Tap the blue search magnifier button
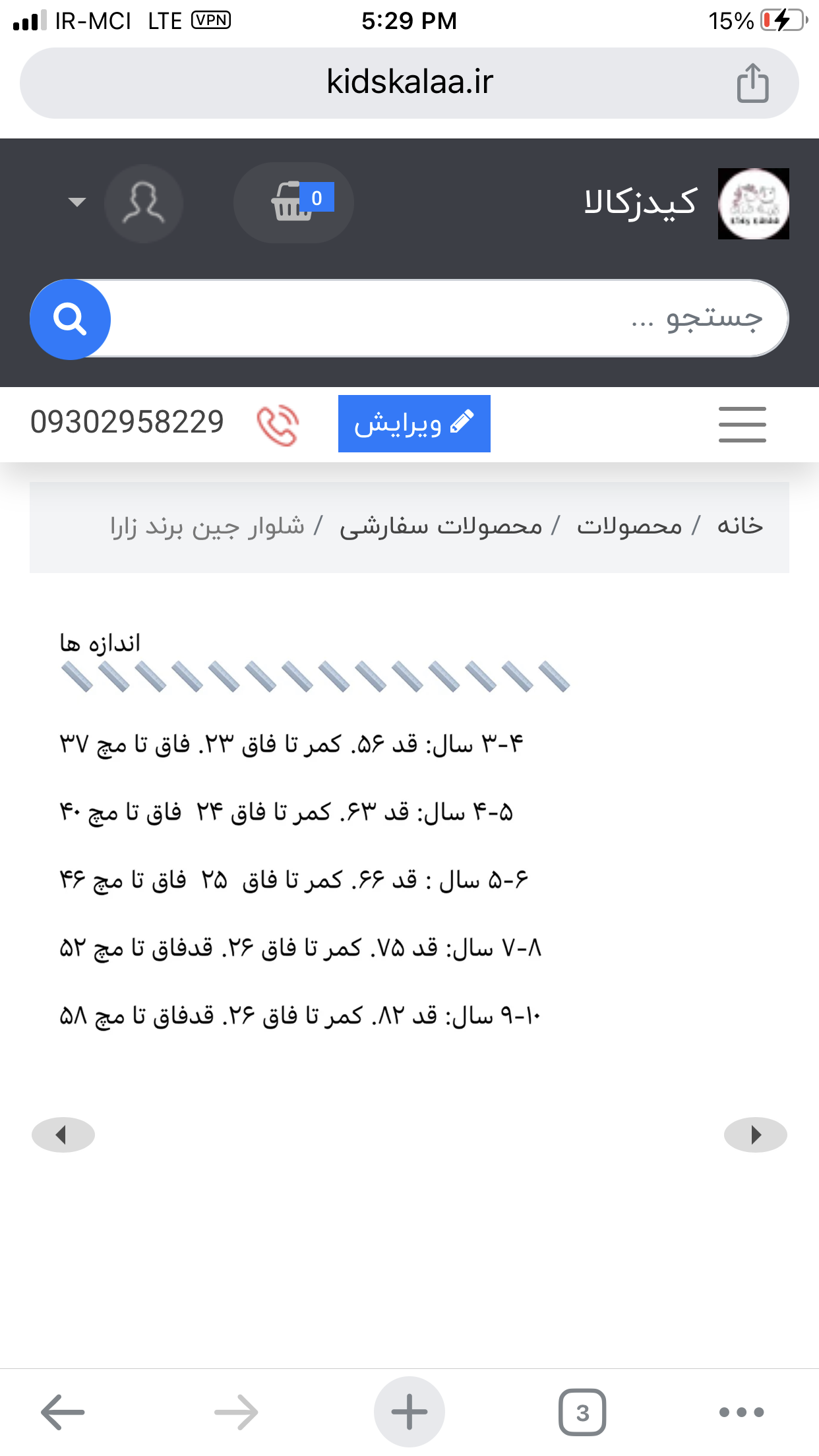 click(70, 320)
